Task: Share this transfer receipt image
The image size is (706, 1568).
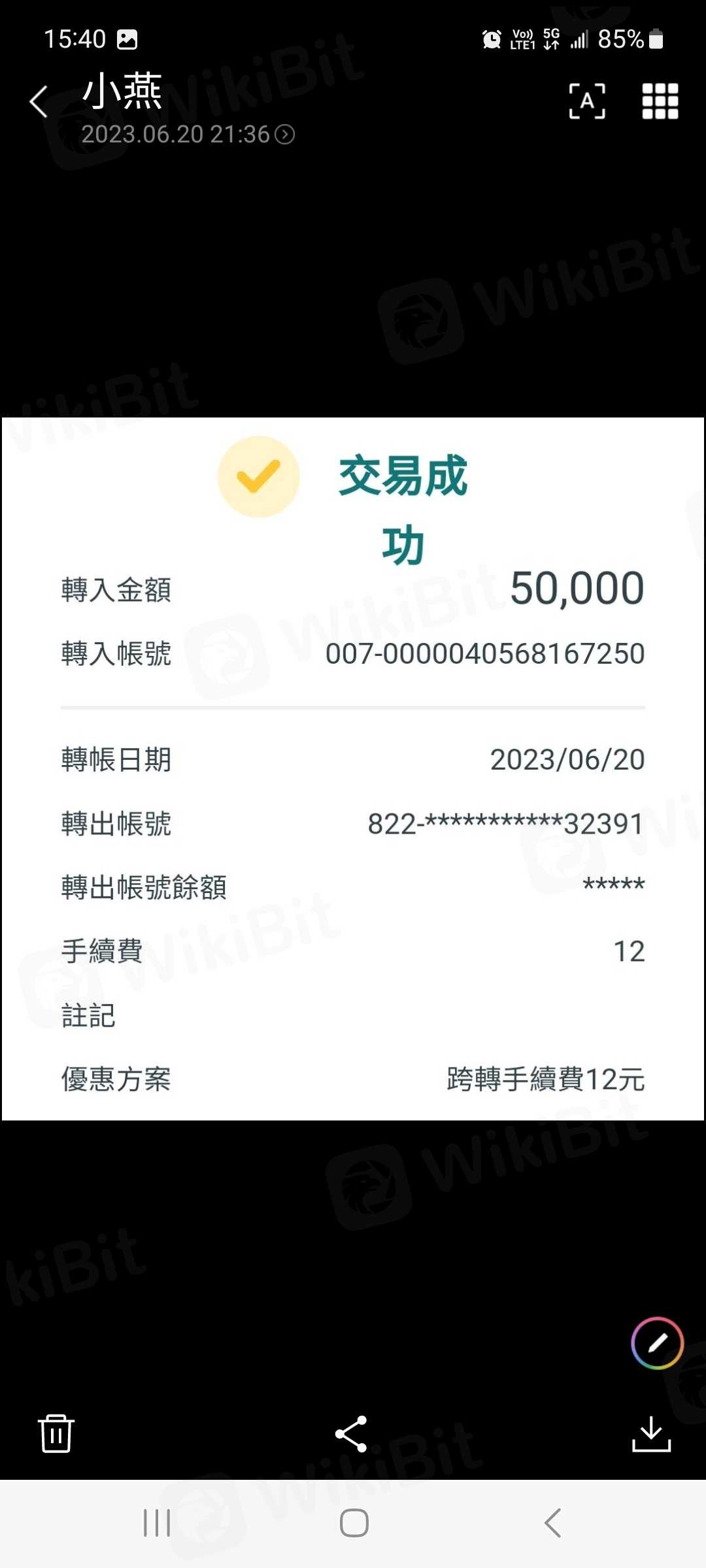Action: pyautogui.click(x=352, y=1433)
